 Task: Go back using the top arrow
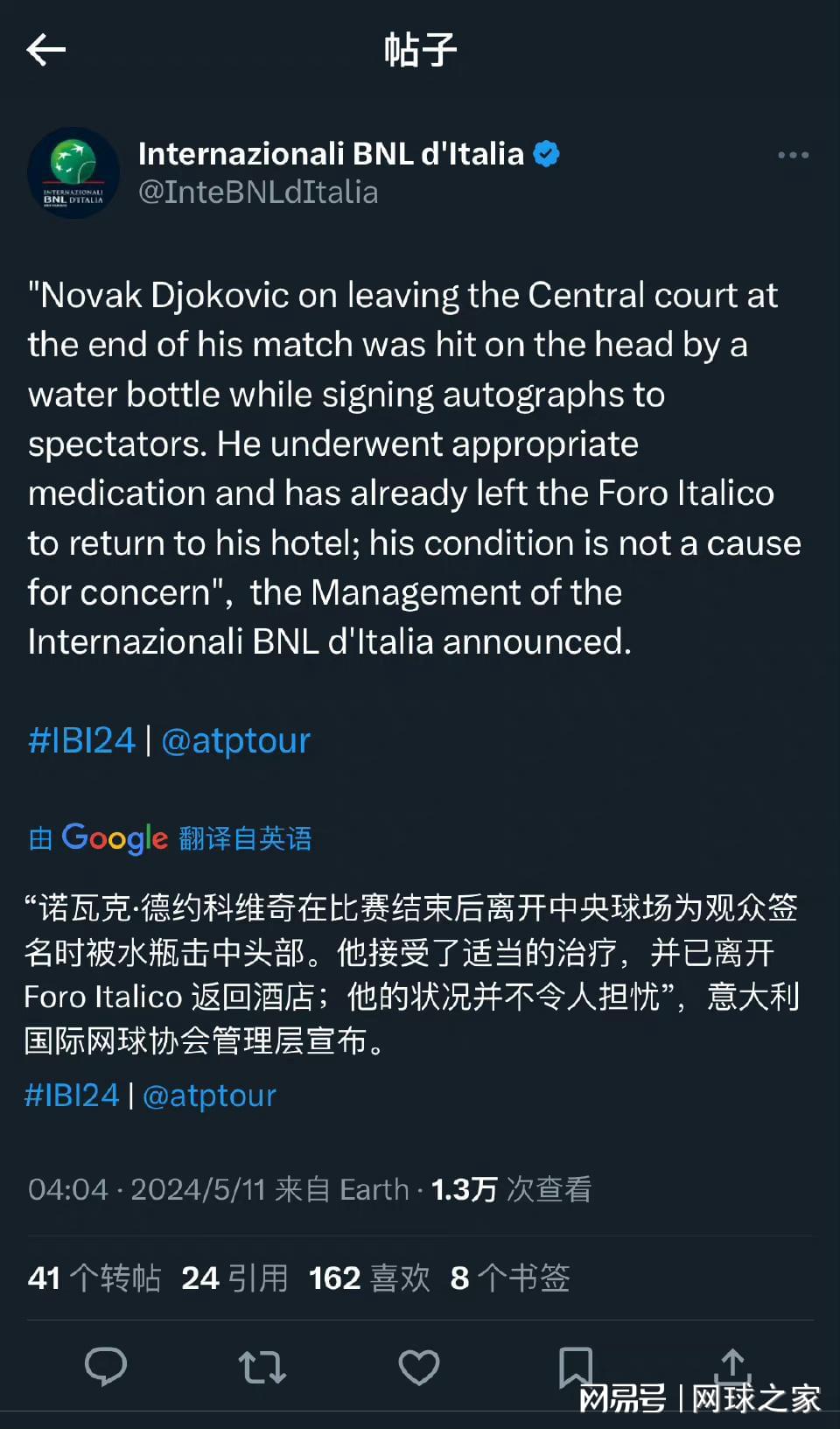[46, 50]
